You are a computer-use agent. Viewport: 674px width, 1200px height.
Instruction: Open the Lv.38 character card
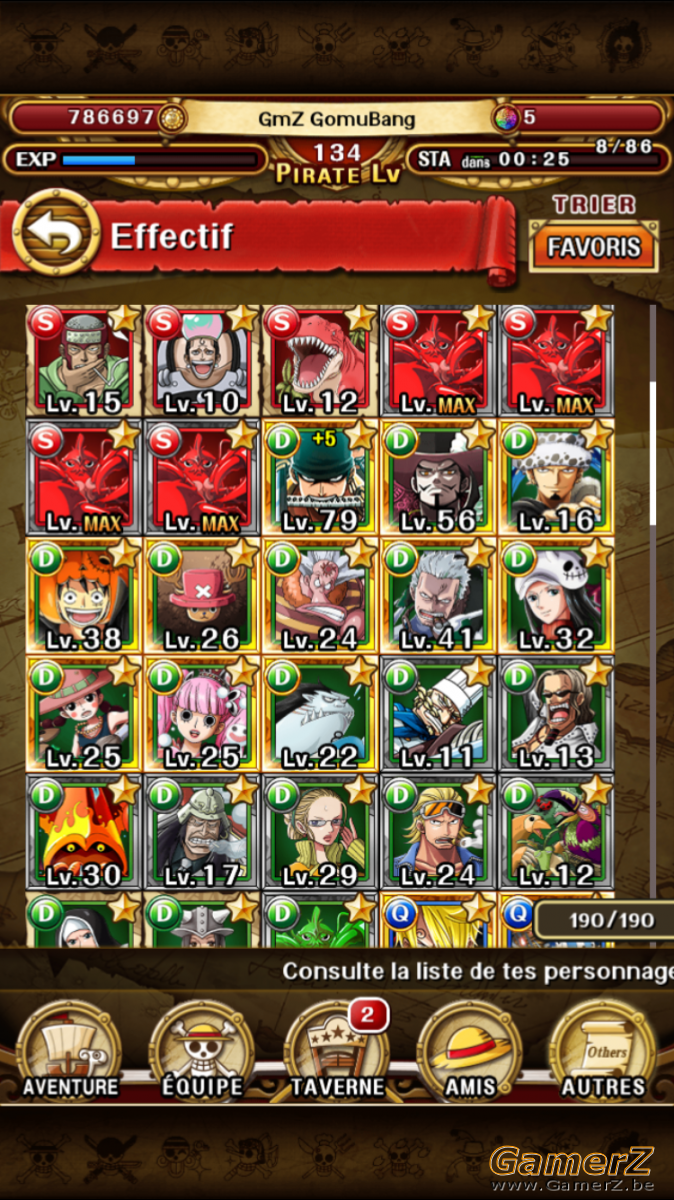pyautogui.click(x=84, y=595)
